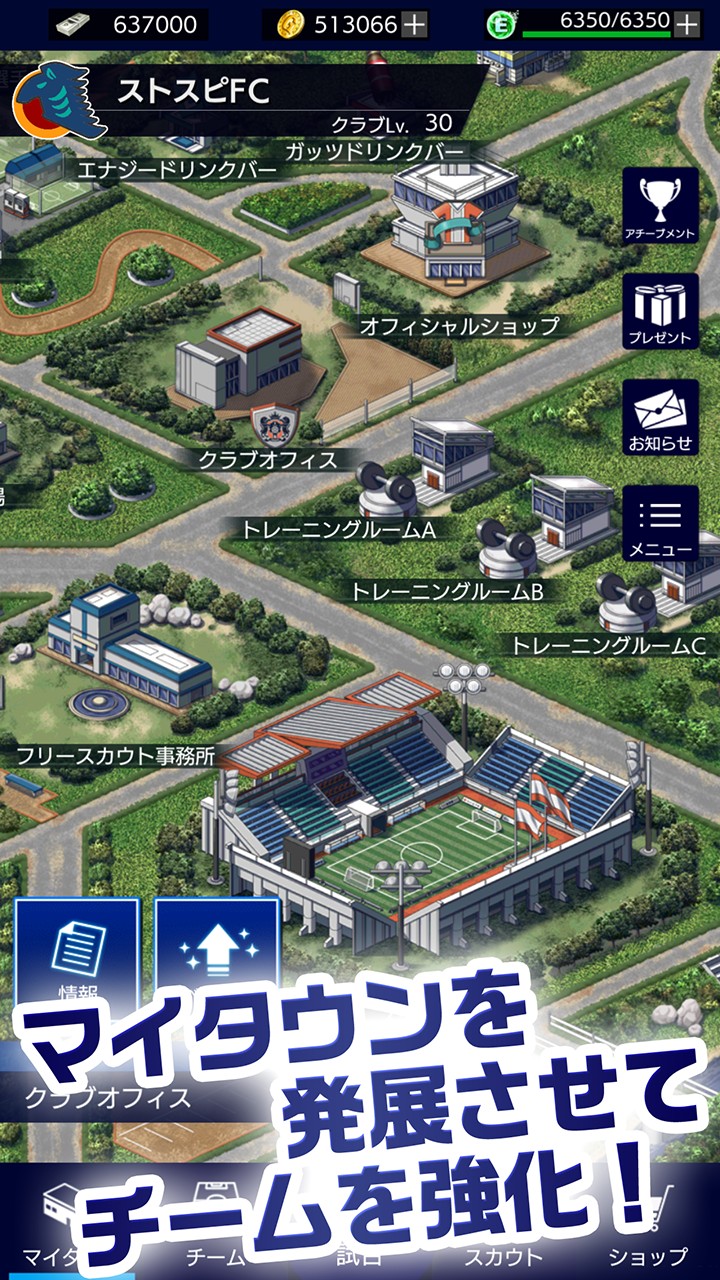Add more gold coins with plus
The image size is (720, 1280).
[414, 25]
